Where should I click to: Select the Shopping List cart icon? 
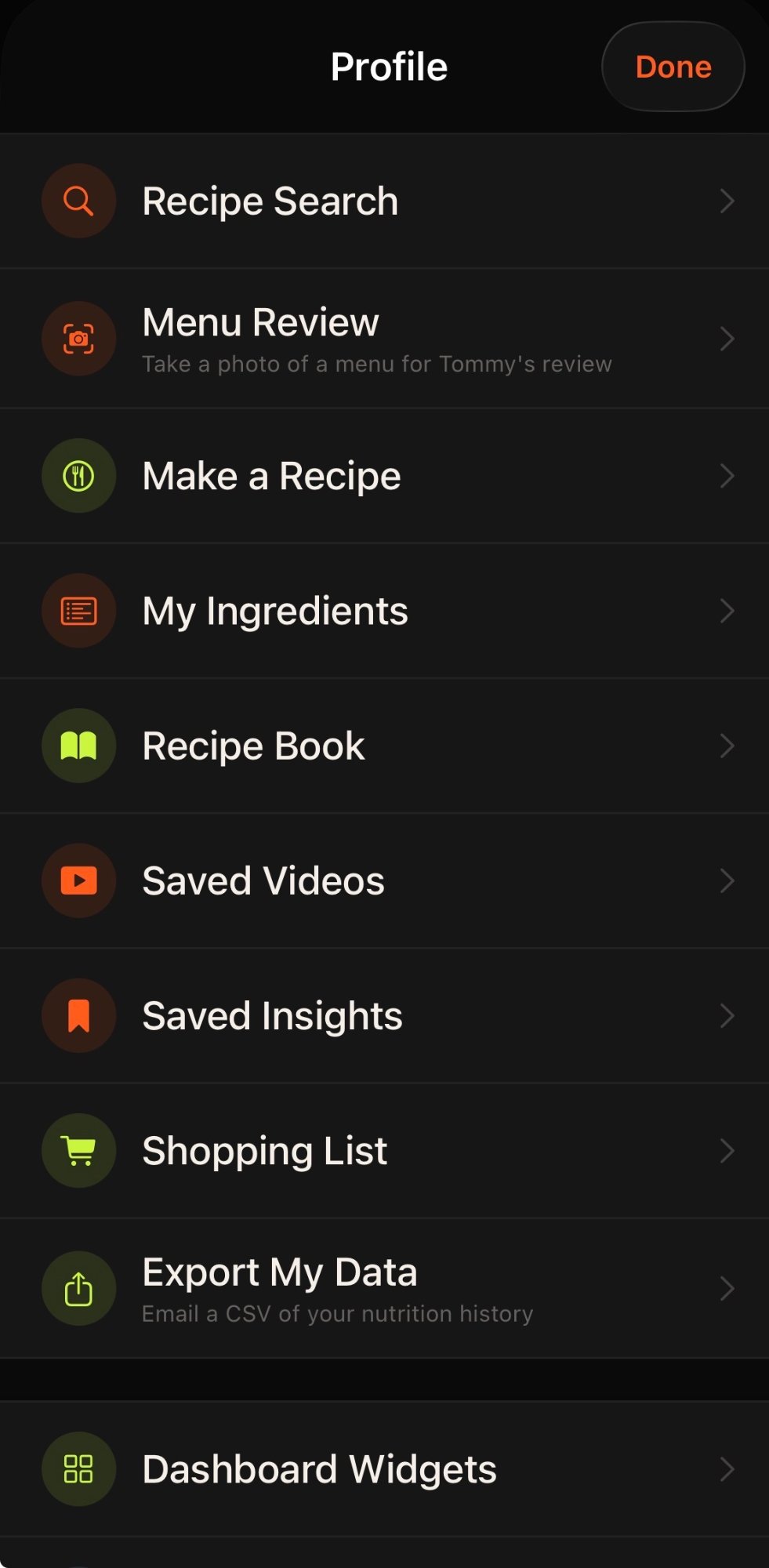pyautogui.click(x=78, y=1149)
